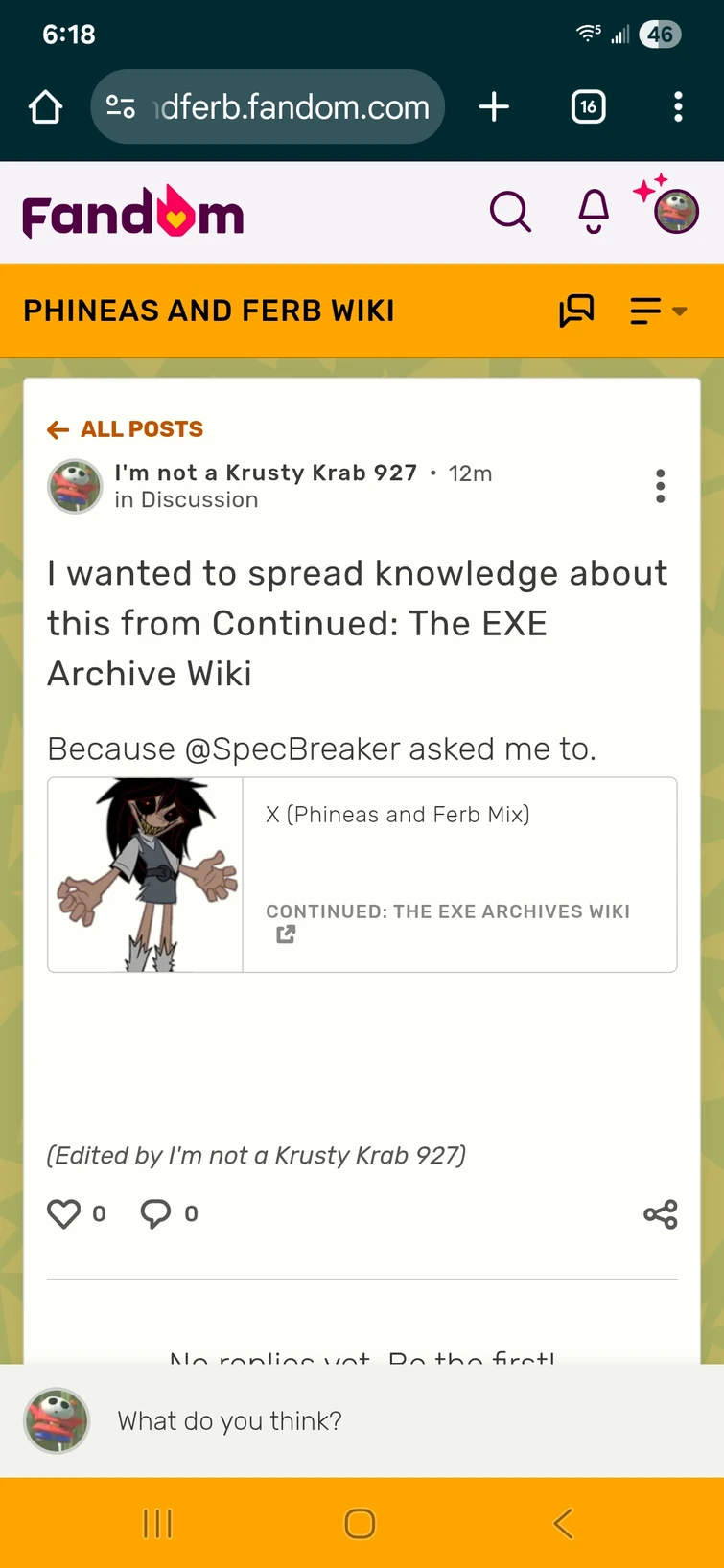Open the profile avatar in the header

tap(675, 212)
